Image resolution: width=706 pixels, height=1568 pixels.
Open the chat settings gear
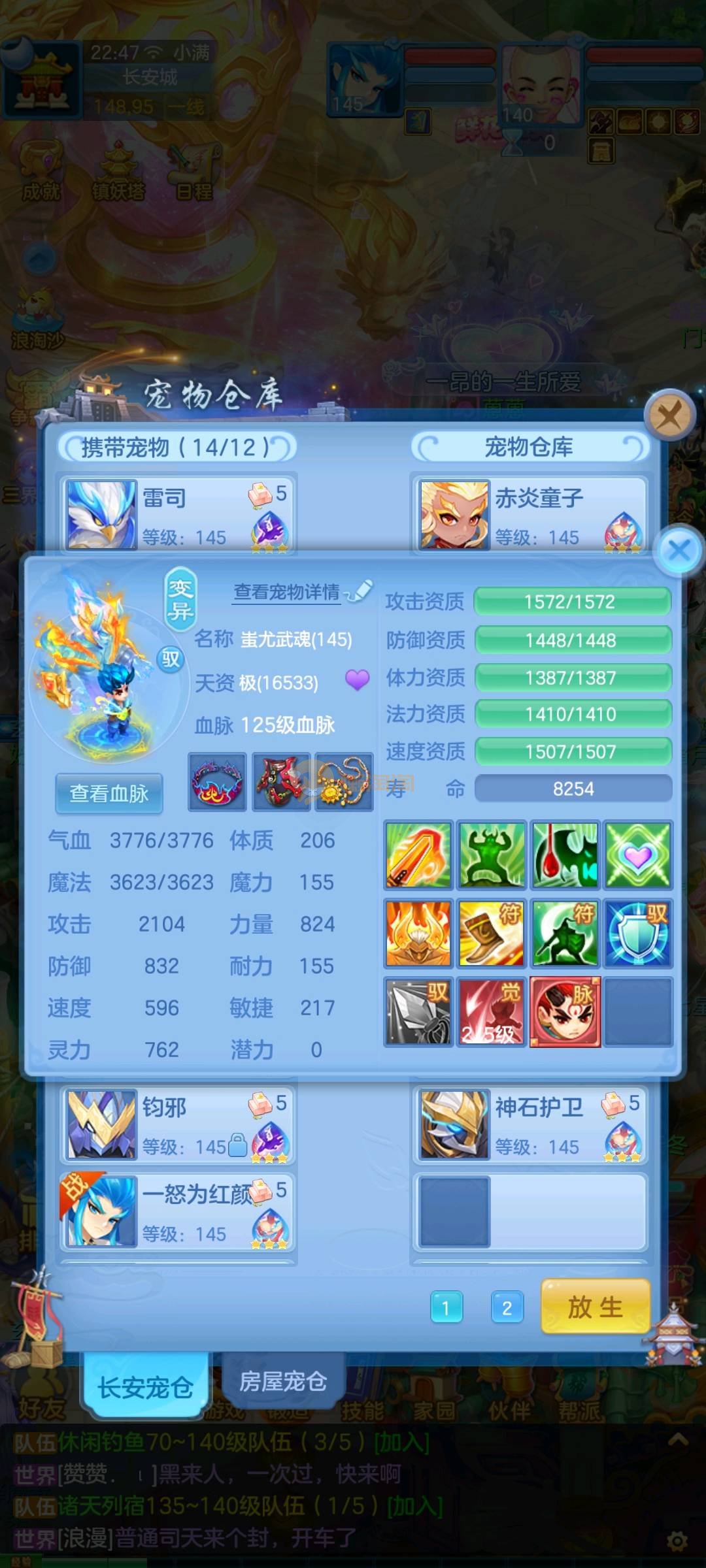click(x=677, y=1541)
